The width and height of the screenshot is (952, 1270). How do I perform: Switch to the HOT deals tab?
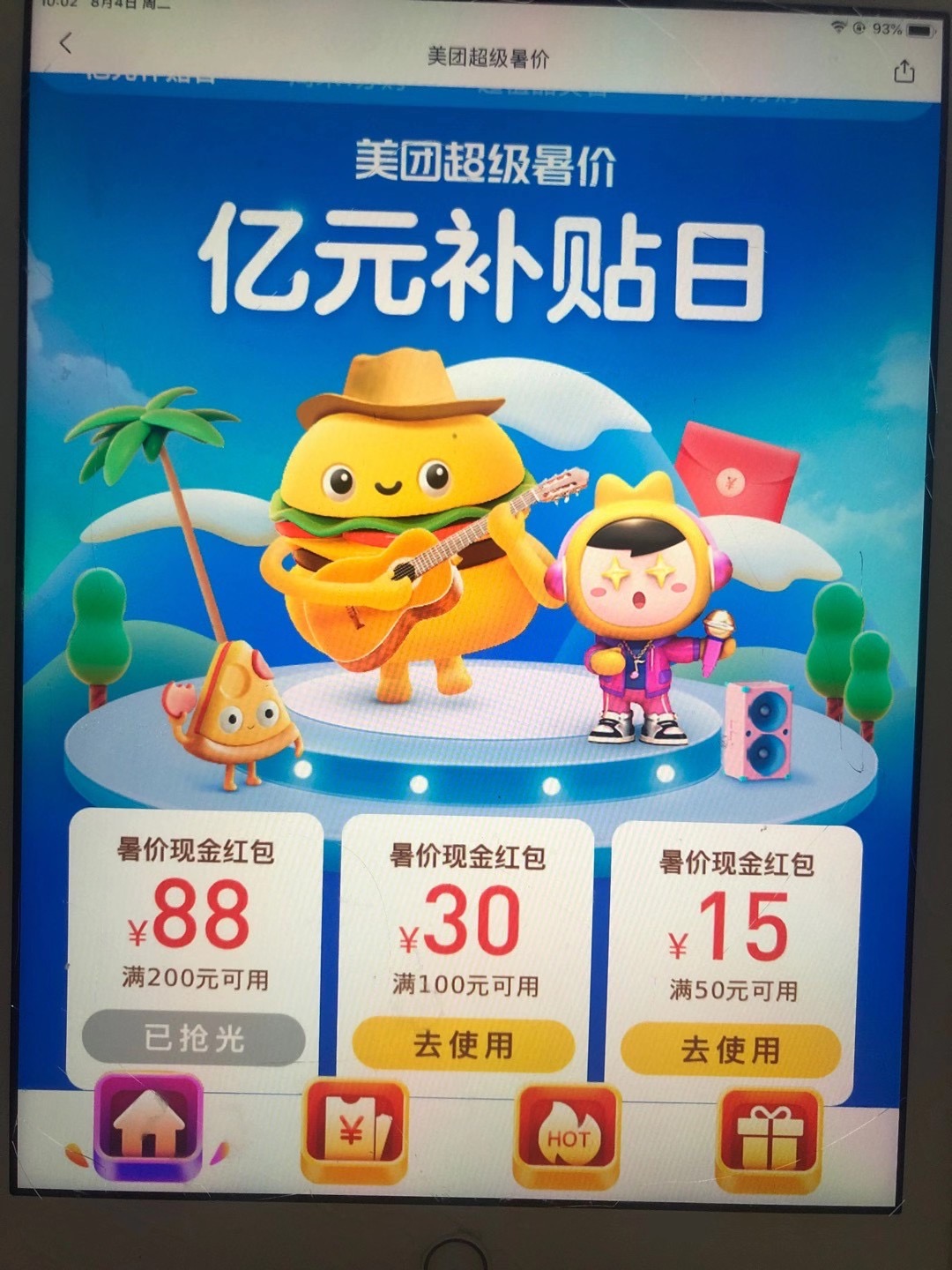click(567, 1136)
